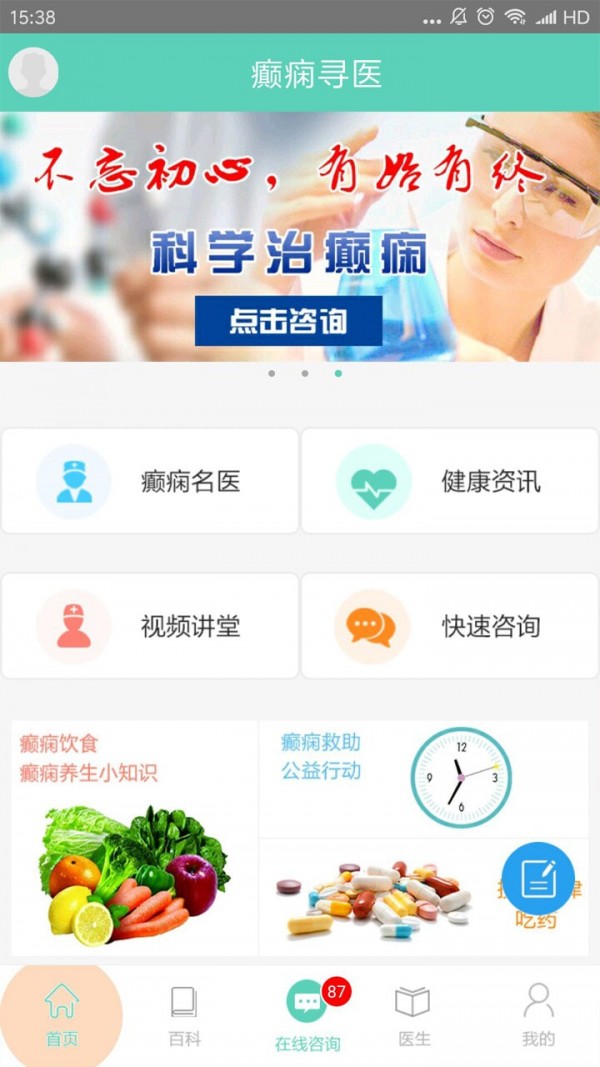Go to the 我的 tab
The width and height of the screenshot is (600, 1067).
pyautogui.click(x=538, y=1015)
